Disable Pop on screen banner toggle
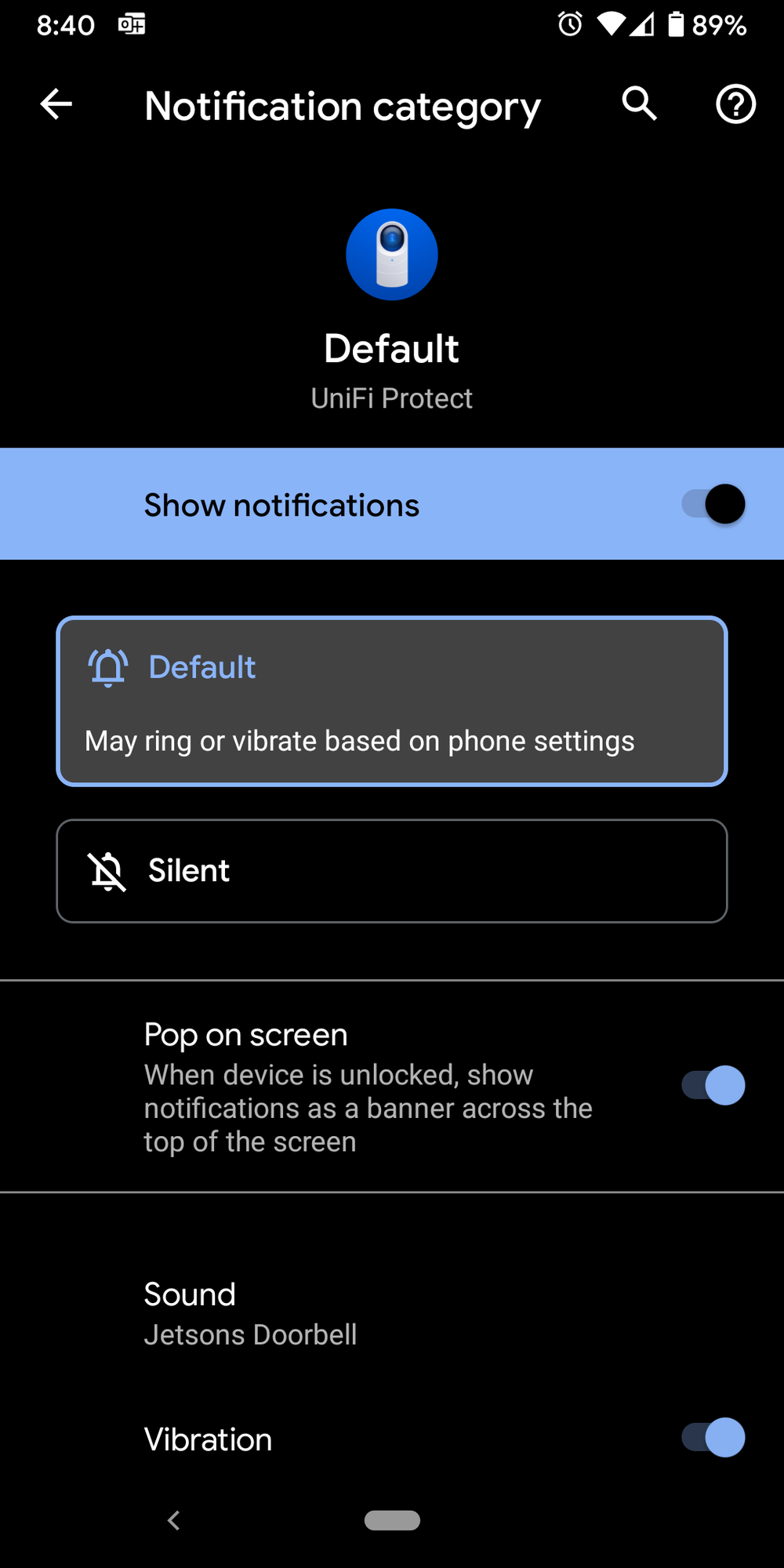This screenshot has width=784, height=1568. click(713, 1086)
